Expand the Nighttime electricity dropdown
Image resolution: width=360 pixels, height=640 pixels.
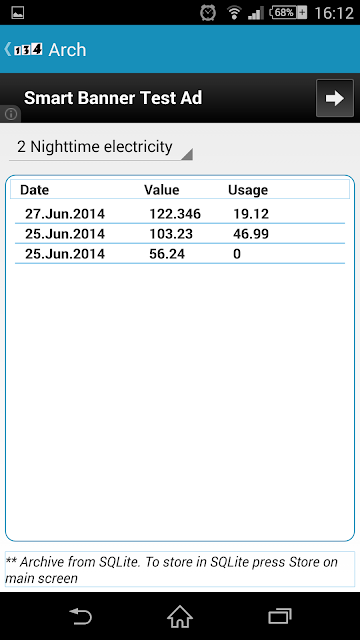pyautogui.click(x=101, y=147)
